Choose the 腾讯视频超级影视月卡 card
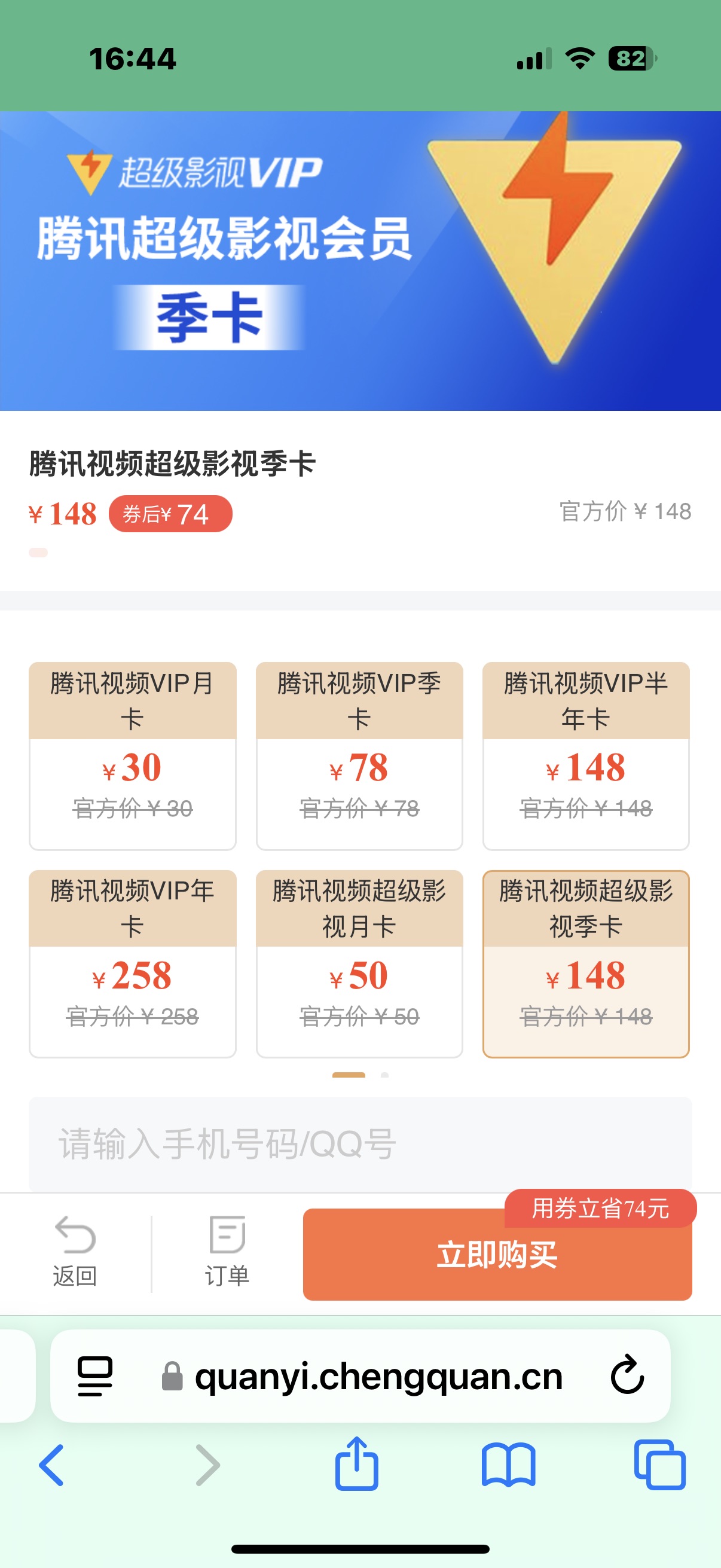This screenshot has height=1568, width=721. [359, 963]
